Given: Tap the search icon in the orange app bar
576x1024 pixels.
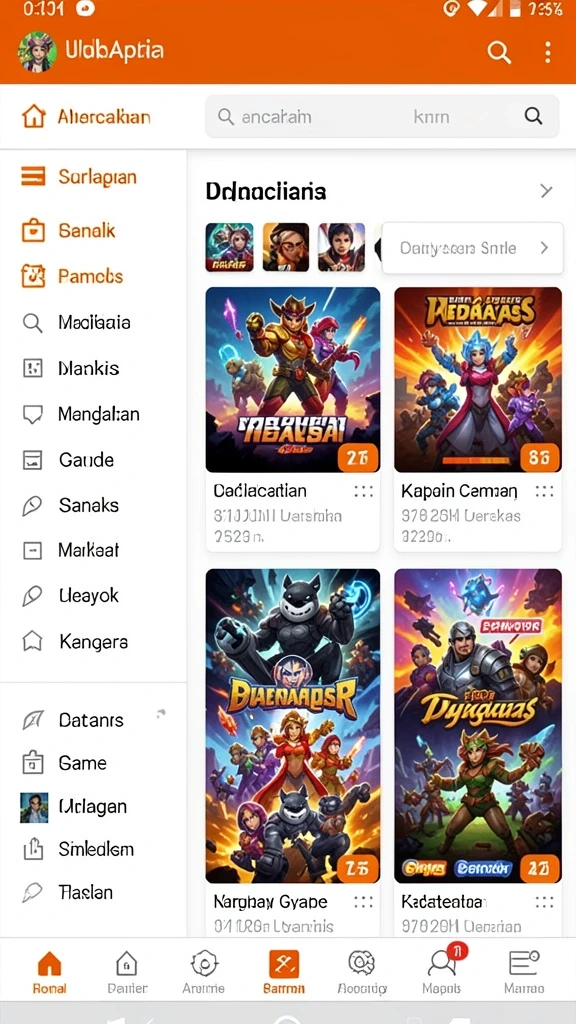Looking at the screenshot, I should [499, 52].
